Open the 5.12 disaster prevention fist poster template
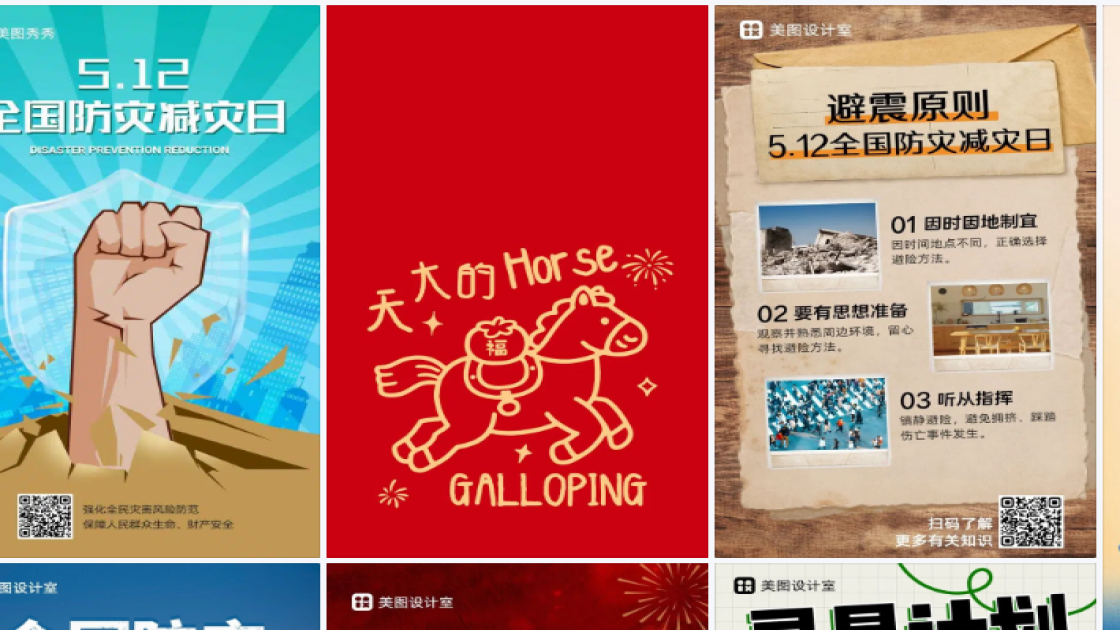Image resolution: width=1120 pixels, height=630 pixels. tap(160, 280)
